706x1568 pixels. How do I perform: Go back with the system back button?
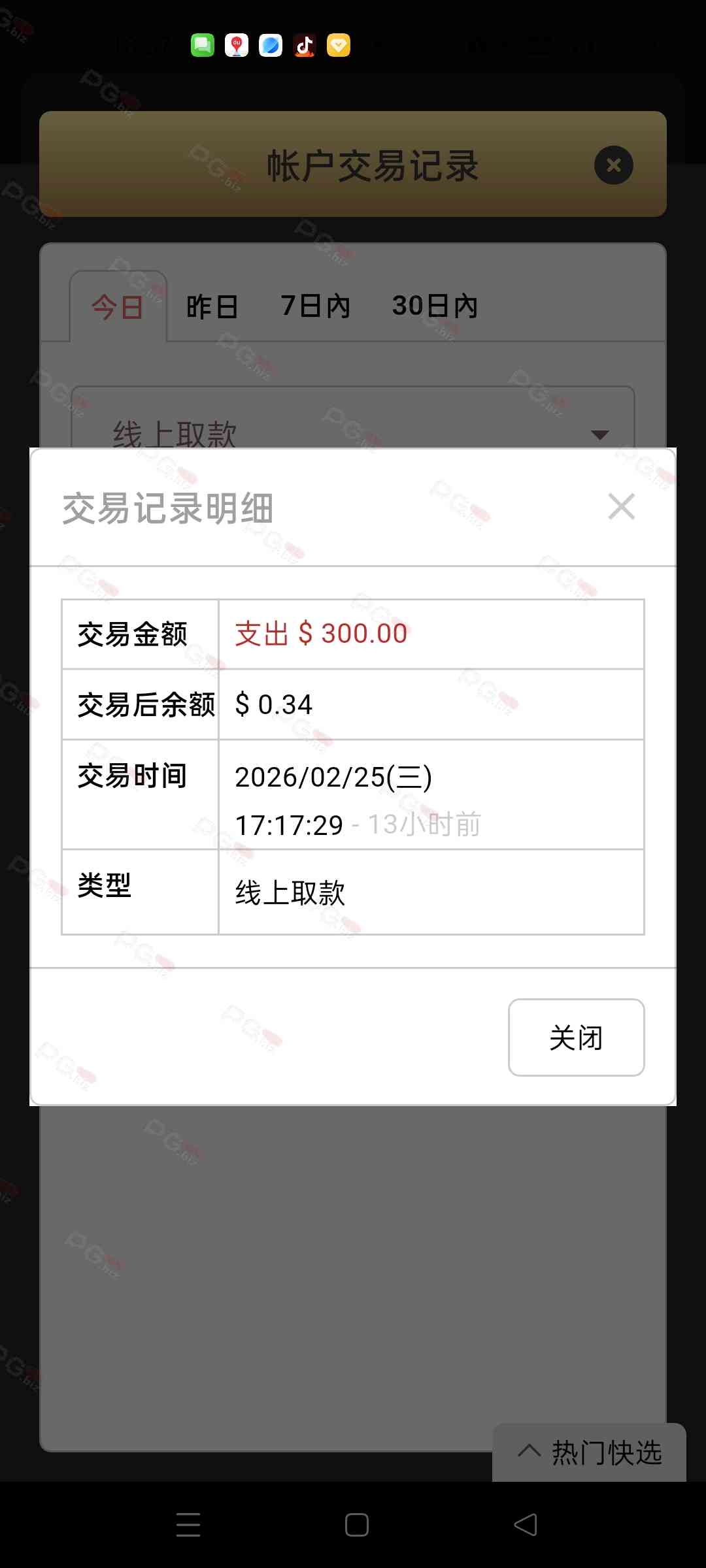pos(526,1525)
